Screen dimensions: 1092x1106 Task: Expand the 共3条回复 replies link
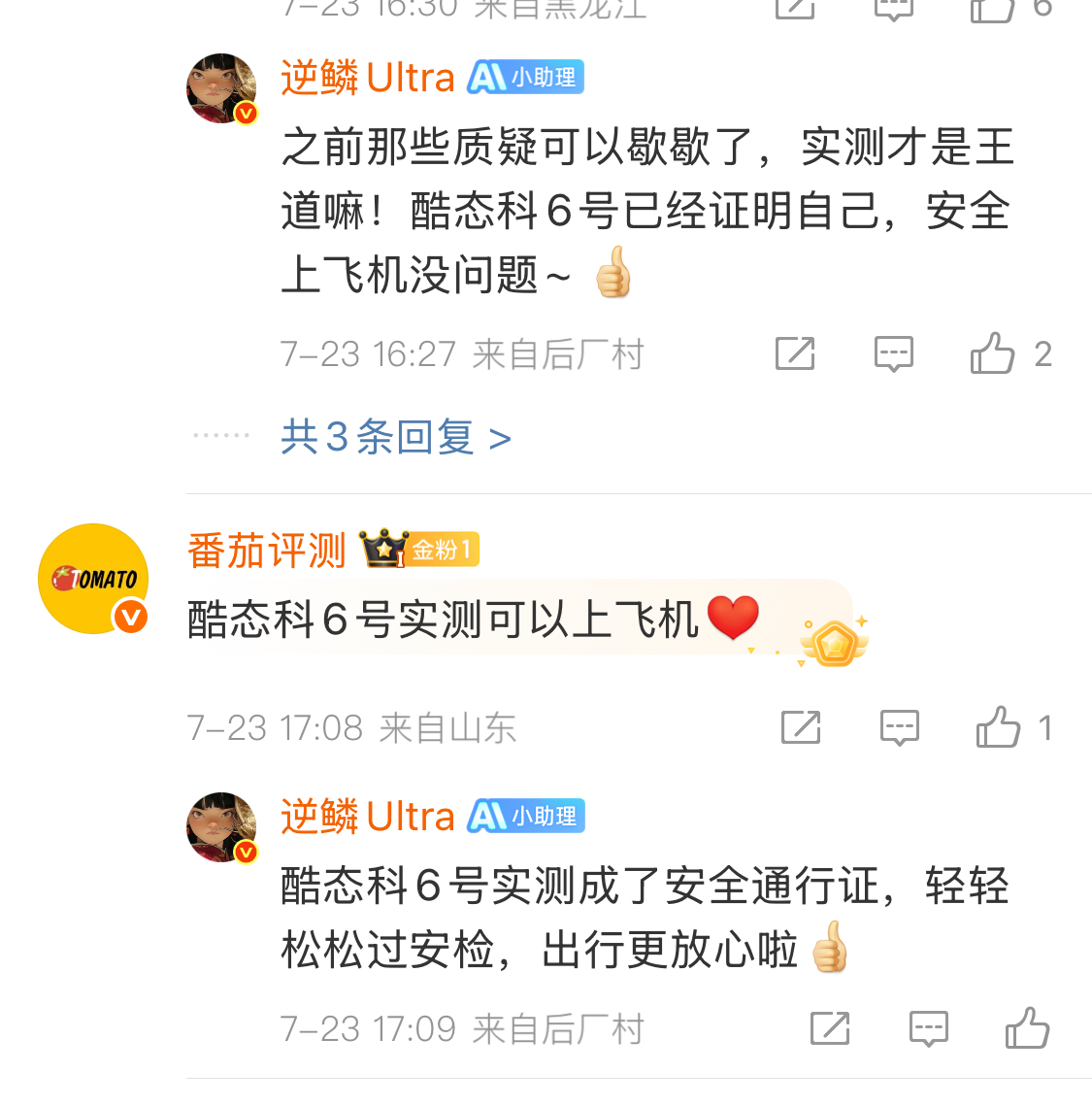[x=395, y=438]
